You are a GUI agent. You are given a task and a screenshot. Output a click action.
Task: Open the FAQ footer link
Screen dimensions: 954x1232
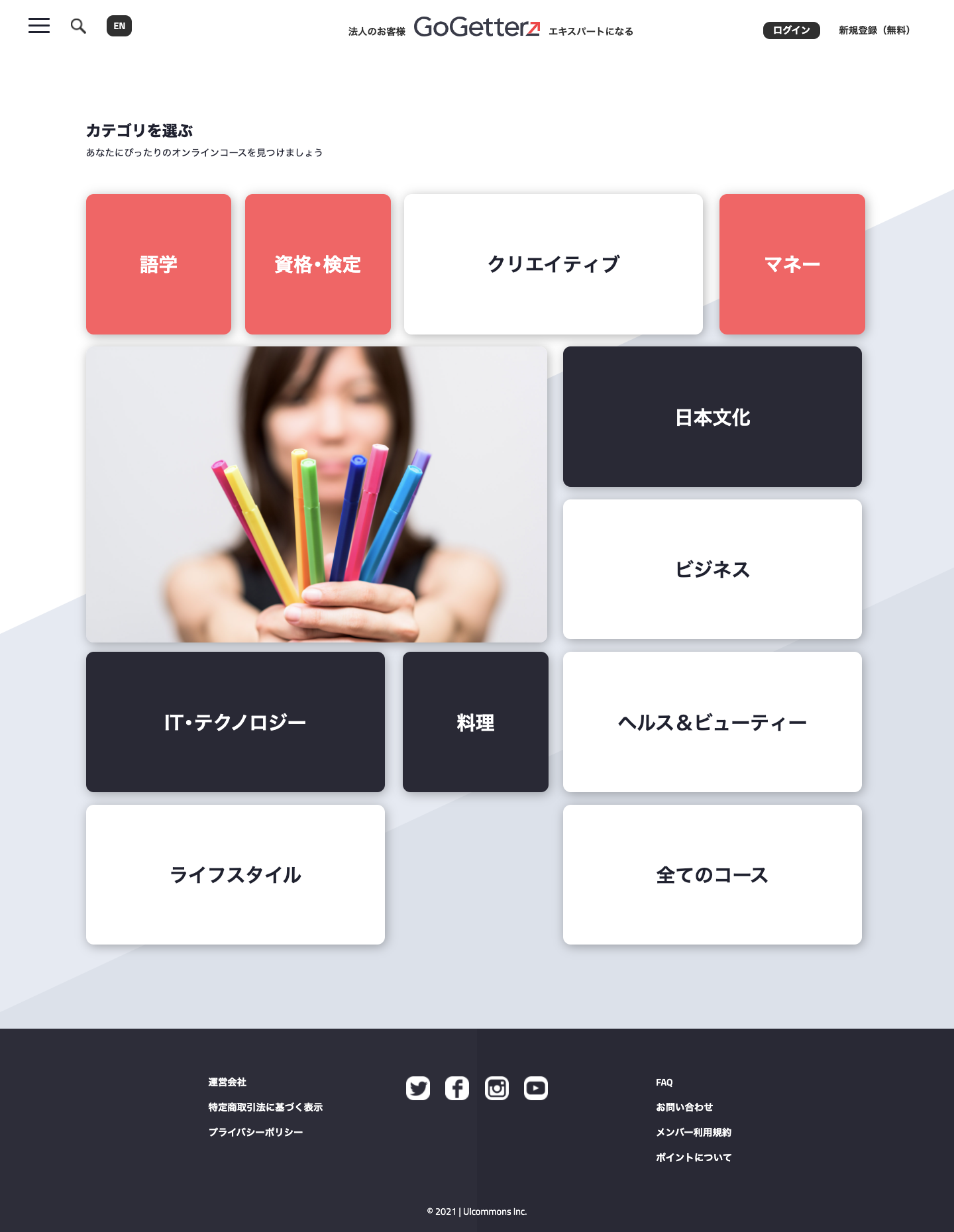pos(664,1082)
